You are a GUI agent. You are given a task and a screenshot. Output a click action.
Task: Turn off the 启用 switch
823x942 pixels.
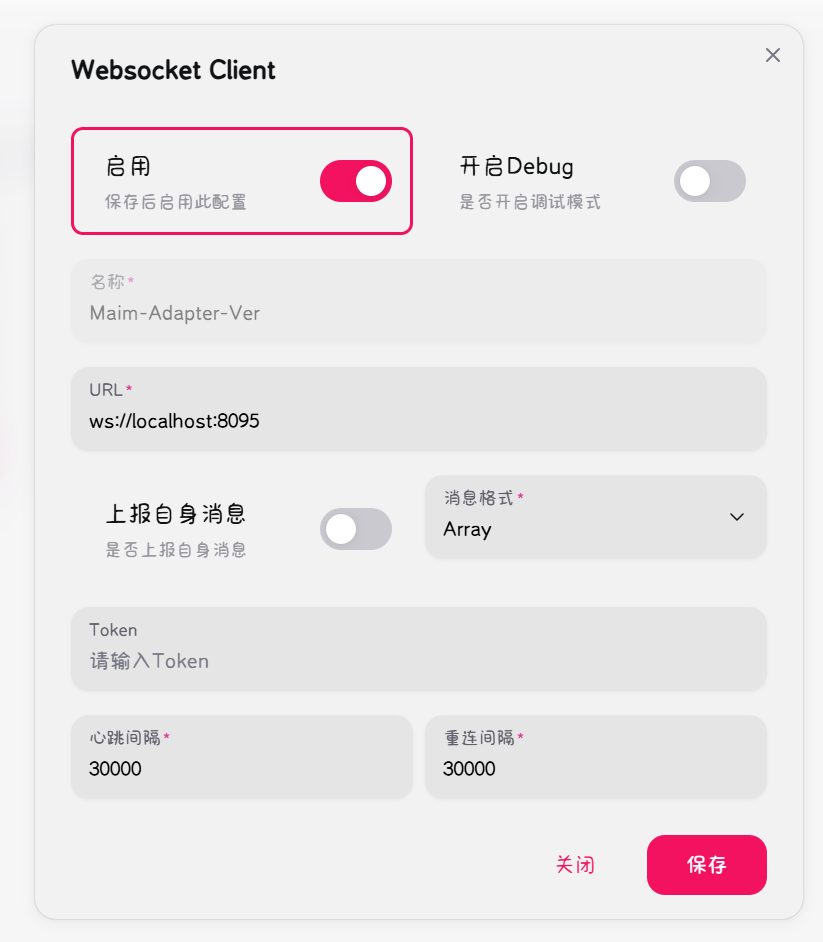click(x=355, y=181)
